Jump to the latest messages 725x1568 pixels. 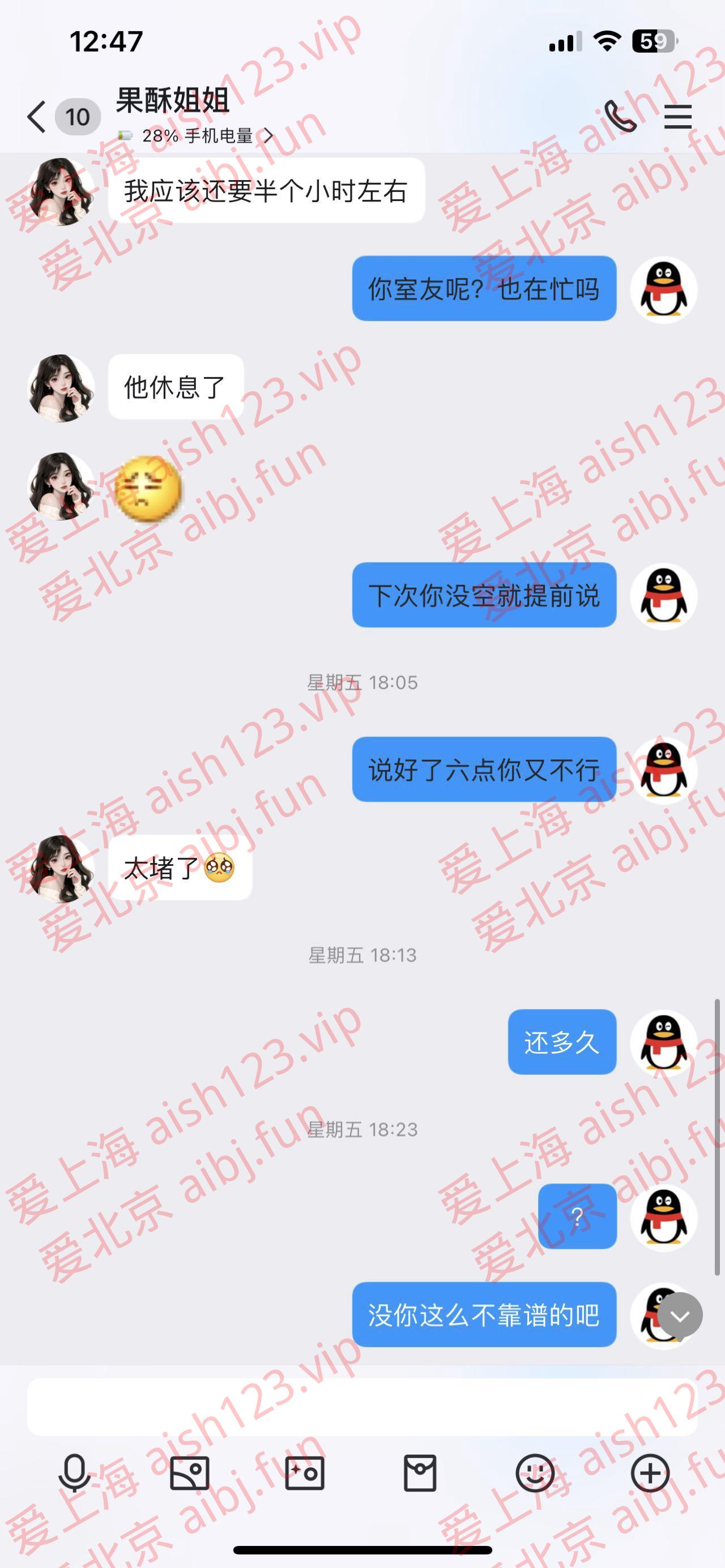coord(679,1316)
